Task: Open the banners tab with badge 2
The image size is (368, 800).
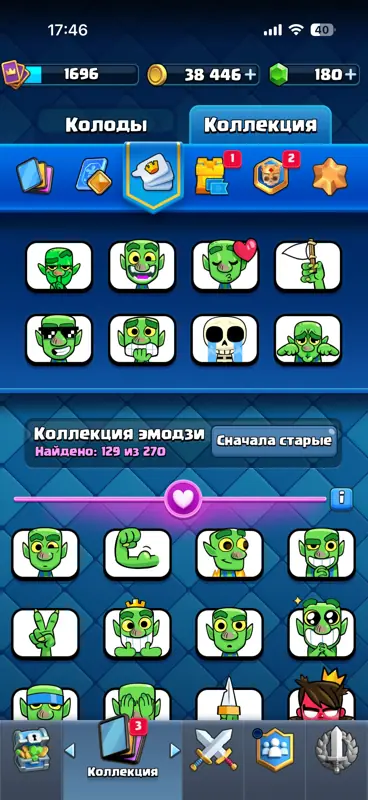Action: point(272,174)
